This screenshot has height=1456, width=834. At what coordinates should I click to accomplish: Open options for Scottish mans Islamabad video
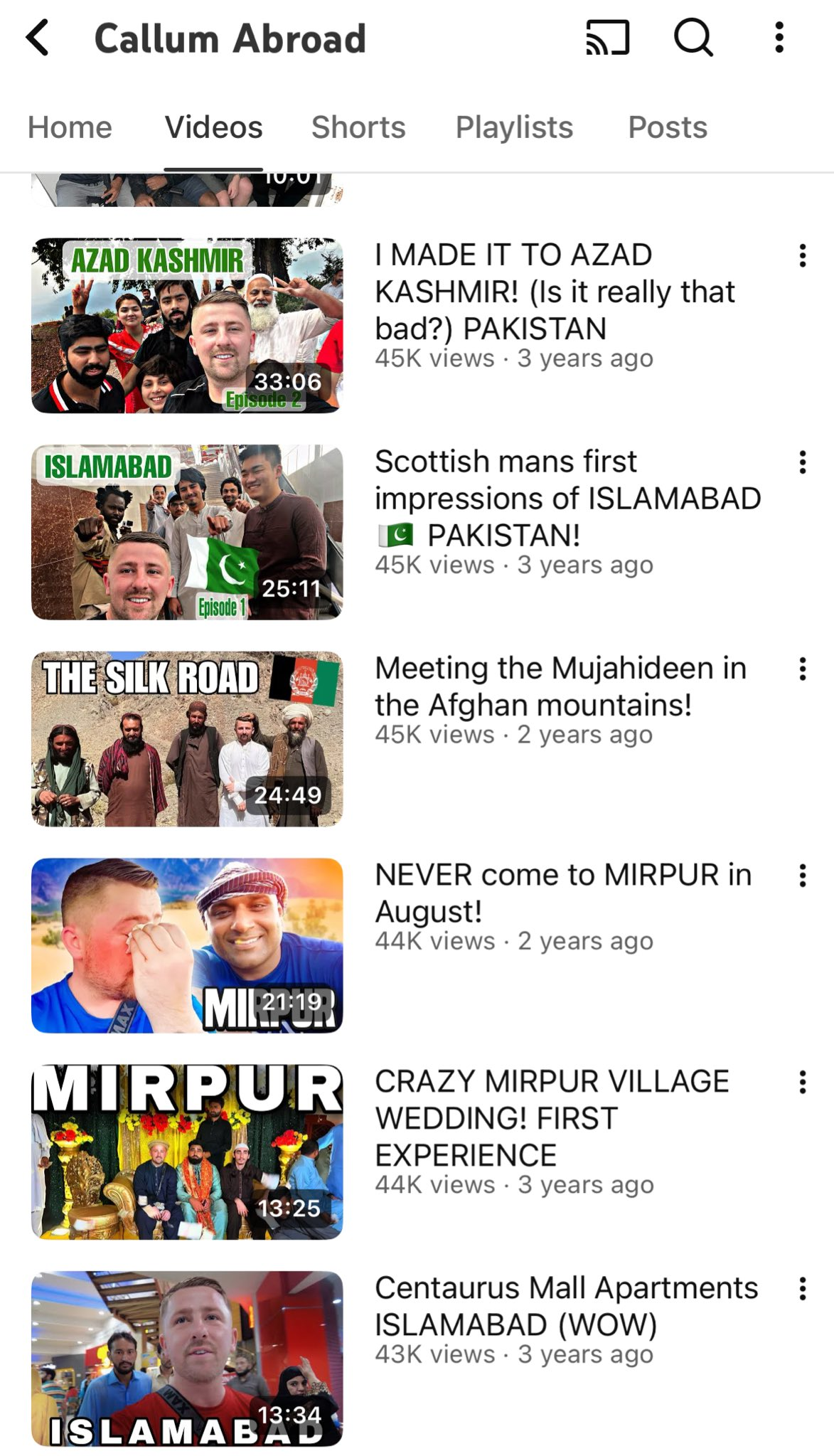(x=803, y=462)
